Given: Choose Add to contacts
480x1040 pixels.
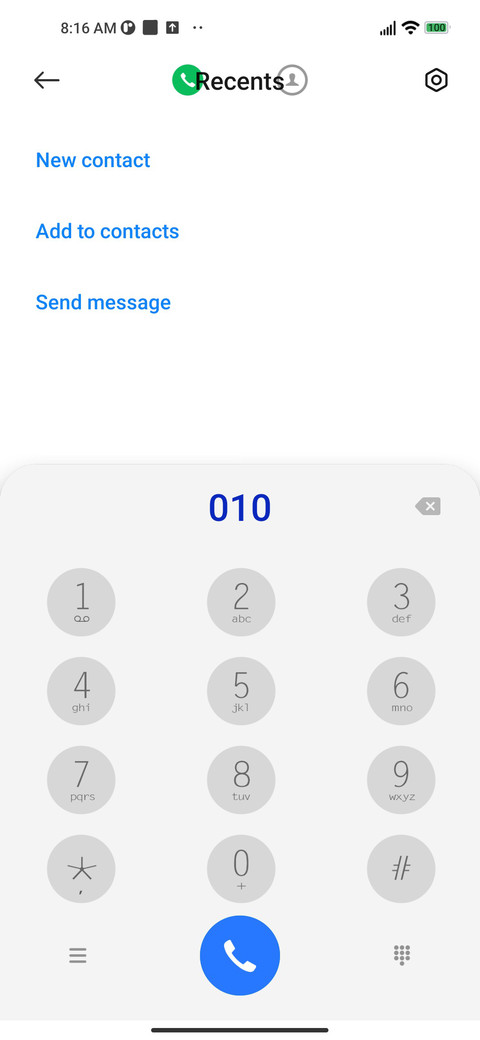Looking at the screenshot, I should [x=107, y=231].
